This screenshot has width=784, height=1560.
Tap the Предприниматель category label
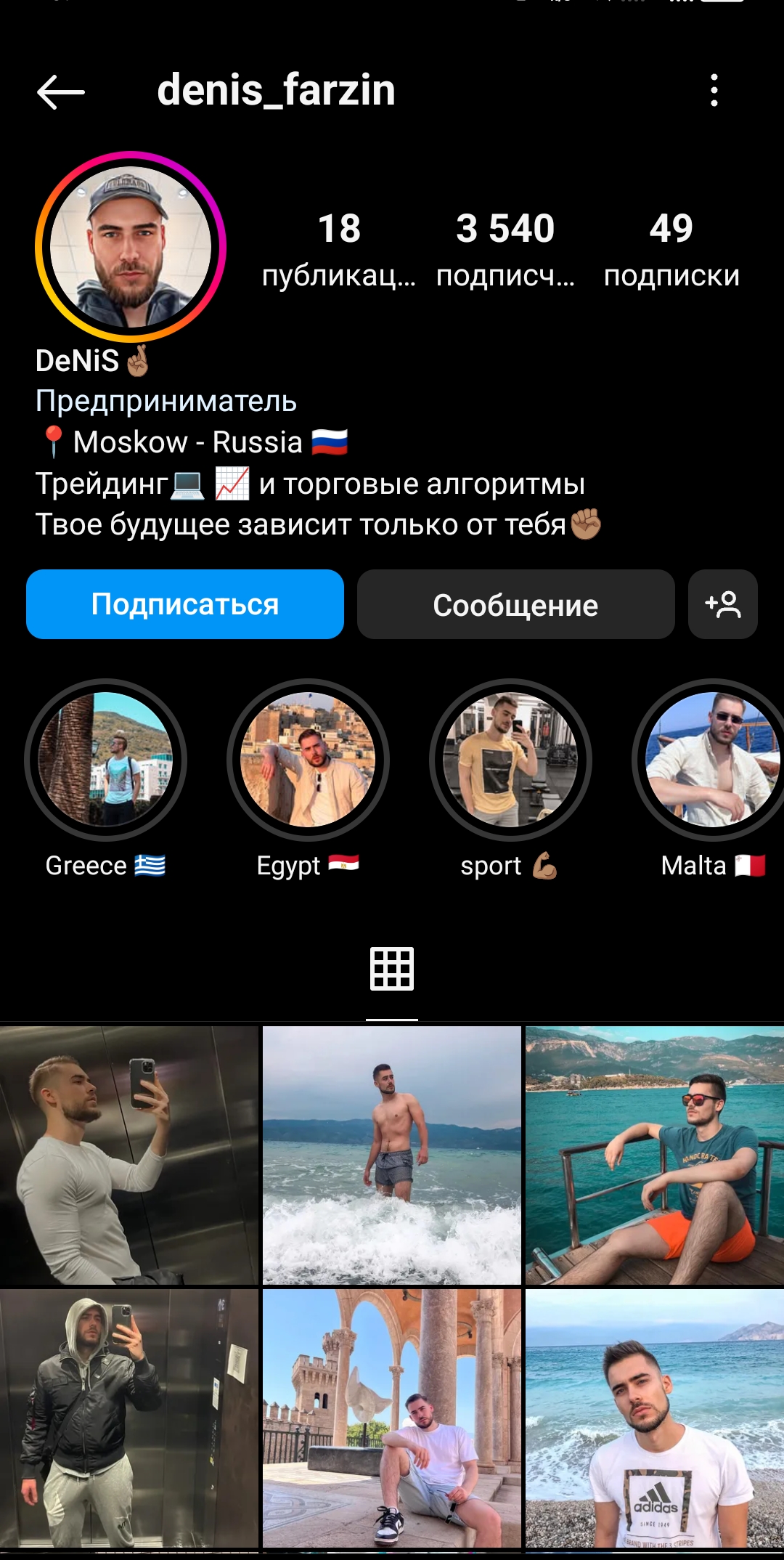[x=167, y=402]
